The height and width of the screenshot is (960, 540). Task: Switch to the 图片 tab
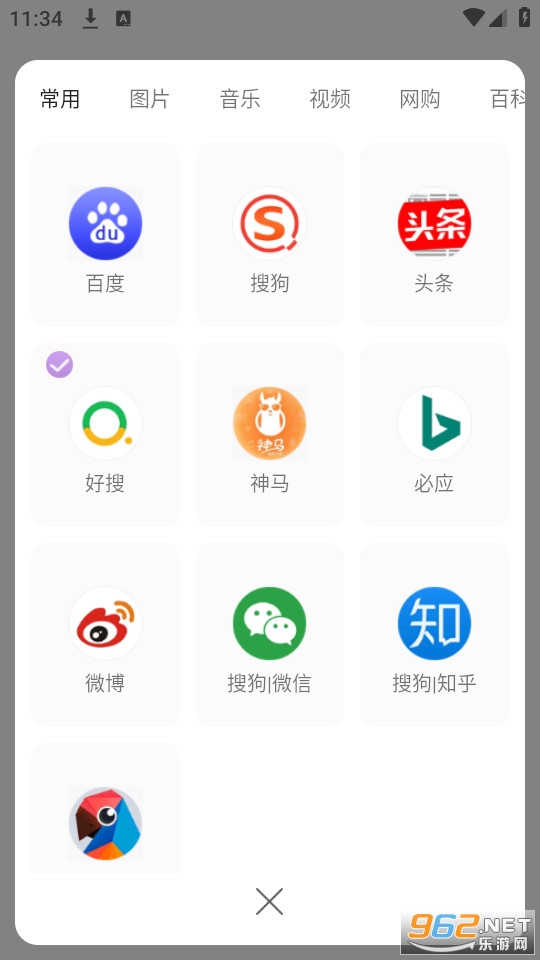click(x=149, y=99)
